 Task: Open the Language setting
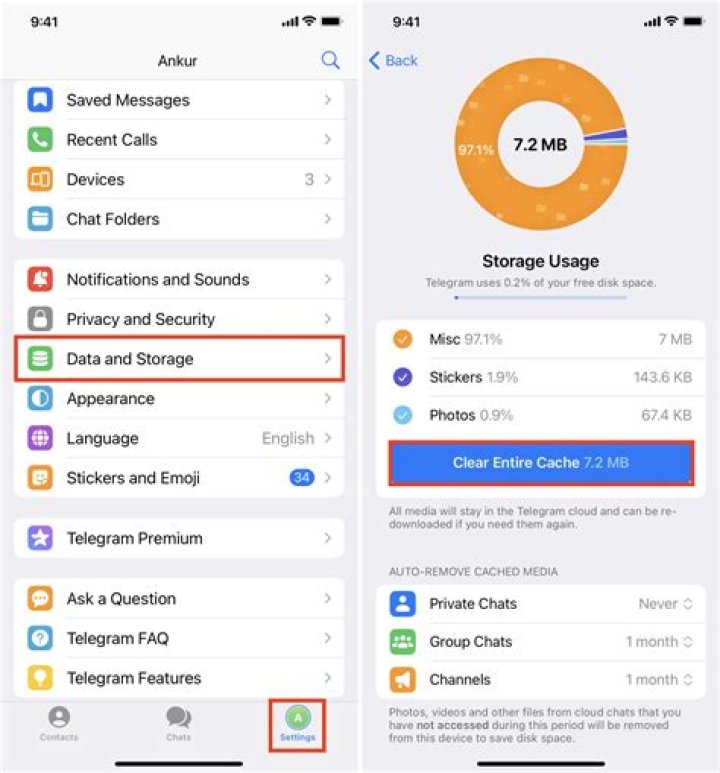(x=180, y=438)
